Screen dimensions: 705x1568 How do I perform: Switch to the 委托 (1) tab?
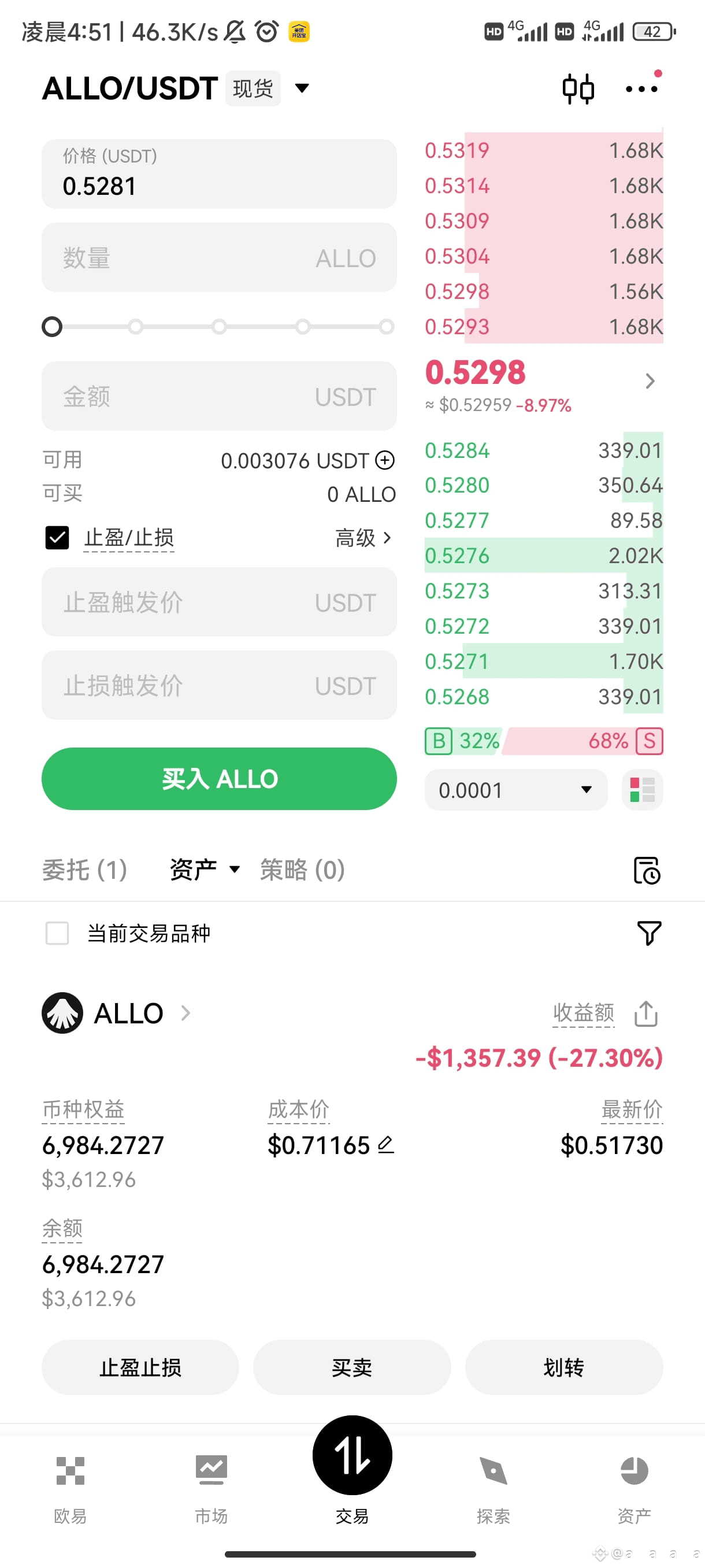tap(84, 870)
